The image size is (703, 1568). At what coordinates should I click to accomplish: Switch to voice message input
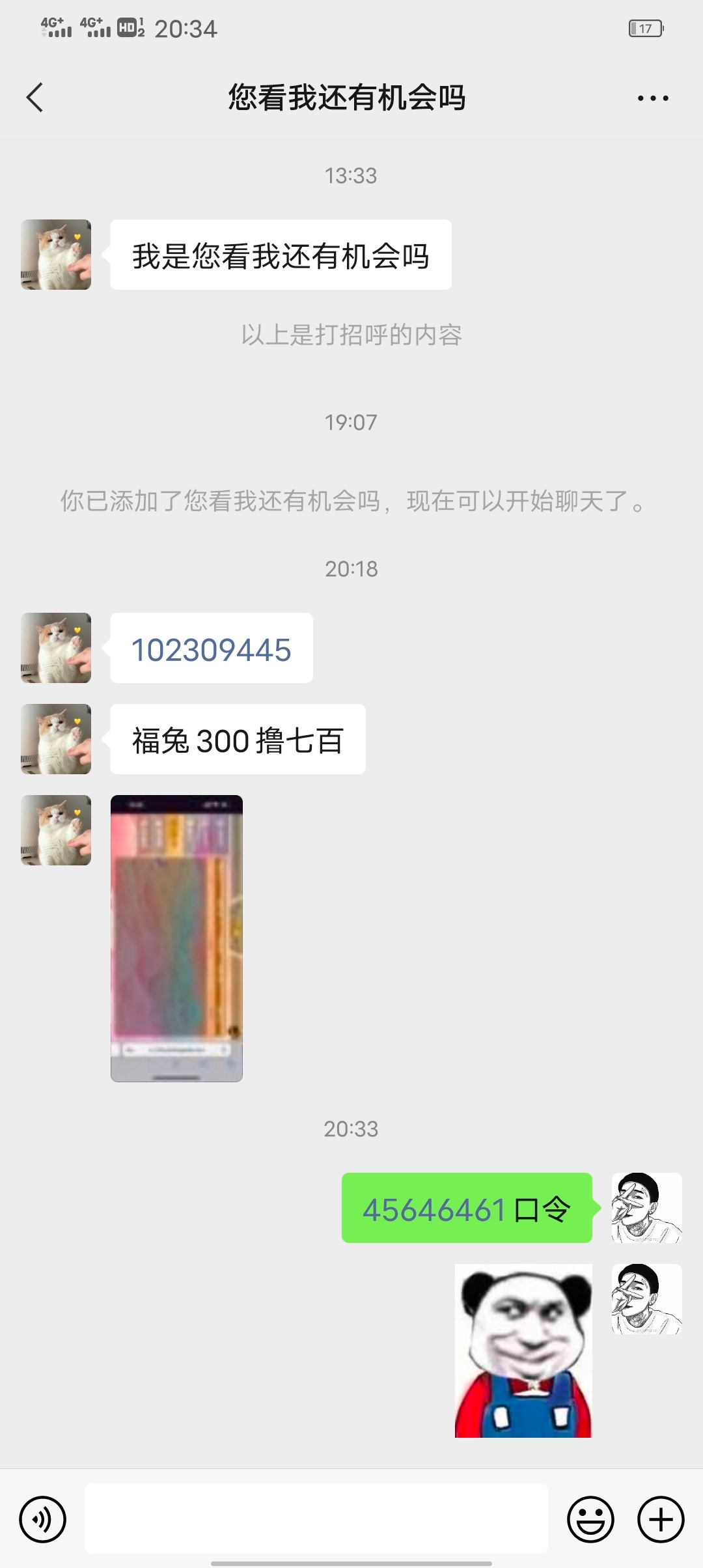[x=43, y=1520]
